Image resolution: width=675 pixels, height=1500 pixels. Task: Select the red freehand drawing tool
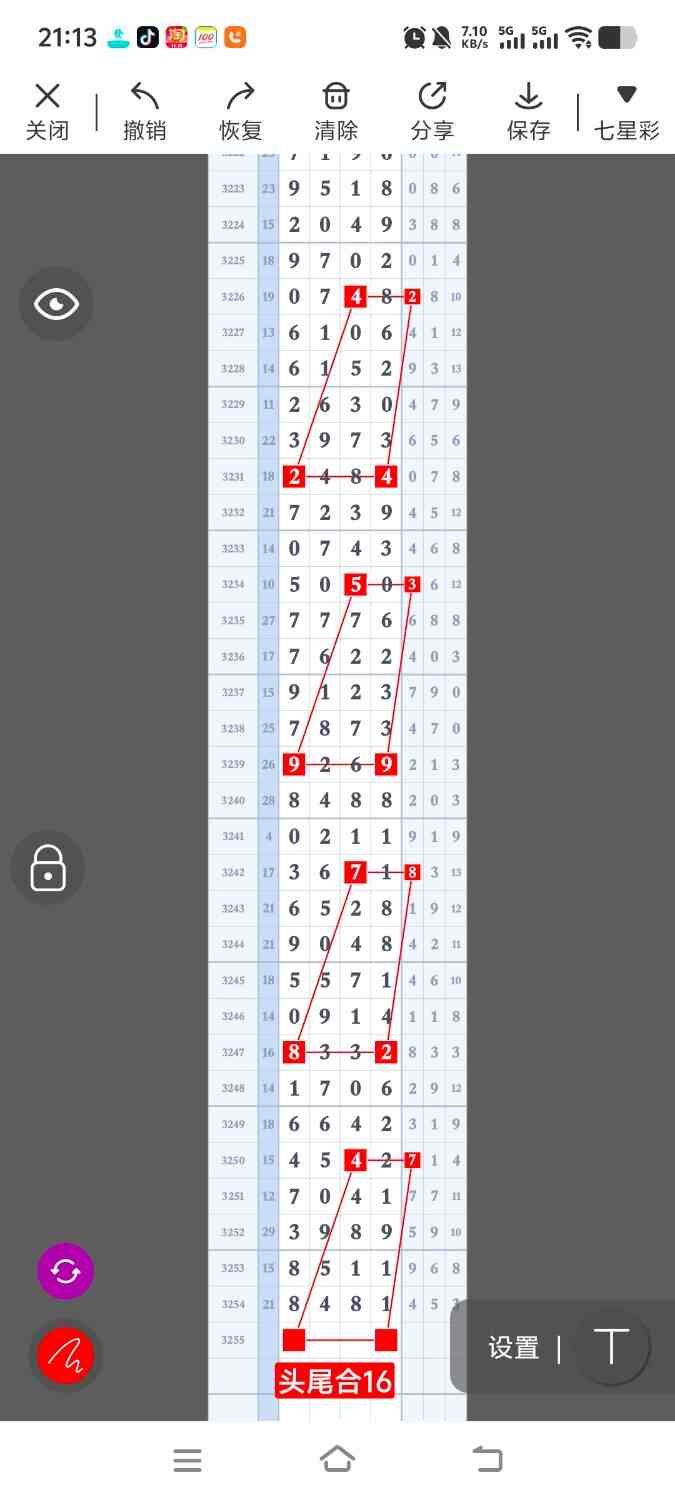65,1356
